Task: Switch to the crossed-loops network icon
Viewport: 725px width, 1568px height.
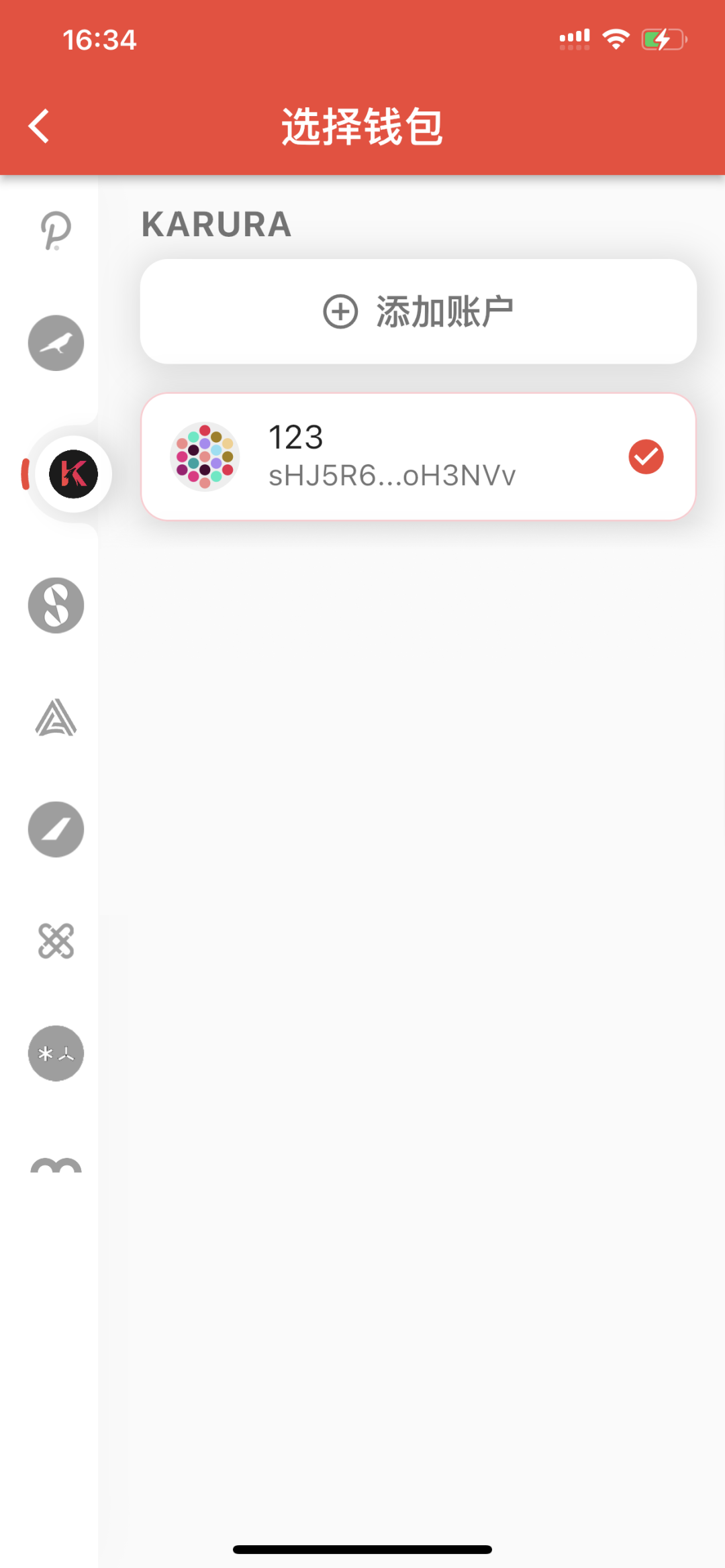Action: [x=56, y=941]
